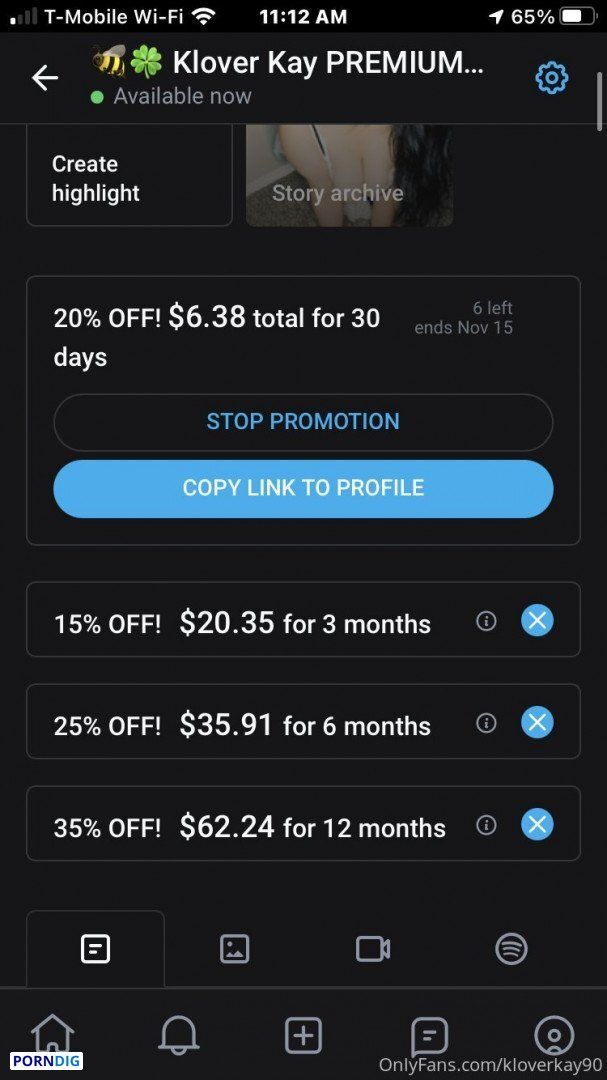Remove the 6 months bundle
This screenshot has width=607, height=1080.
(537, 723)
